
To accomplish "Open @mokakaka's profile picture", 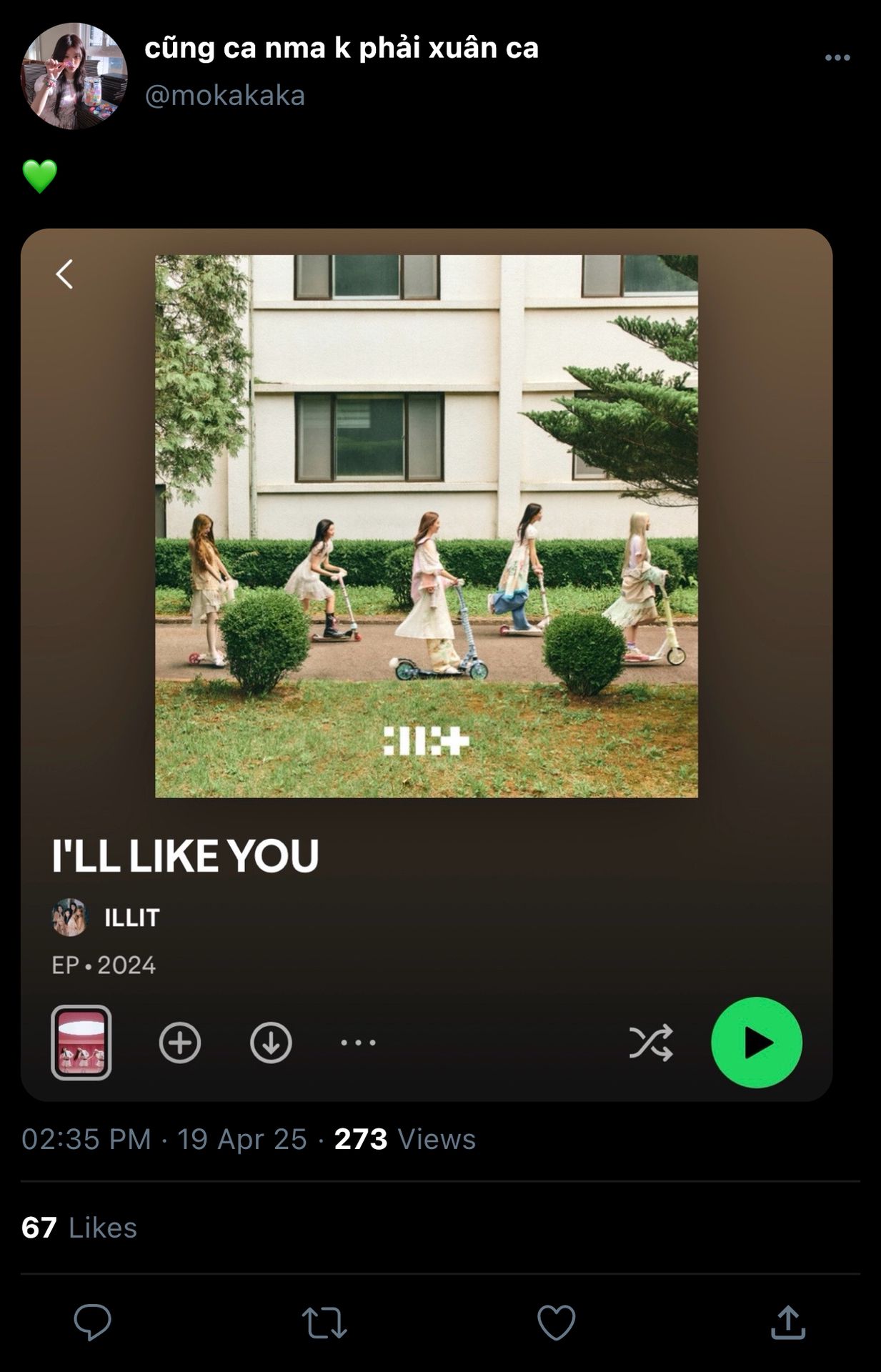I will (74, 76).
